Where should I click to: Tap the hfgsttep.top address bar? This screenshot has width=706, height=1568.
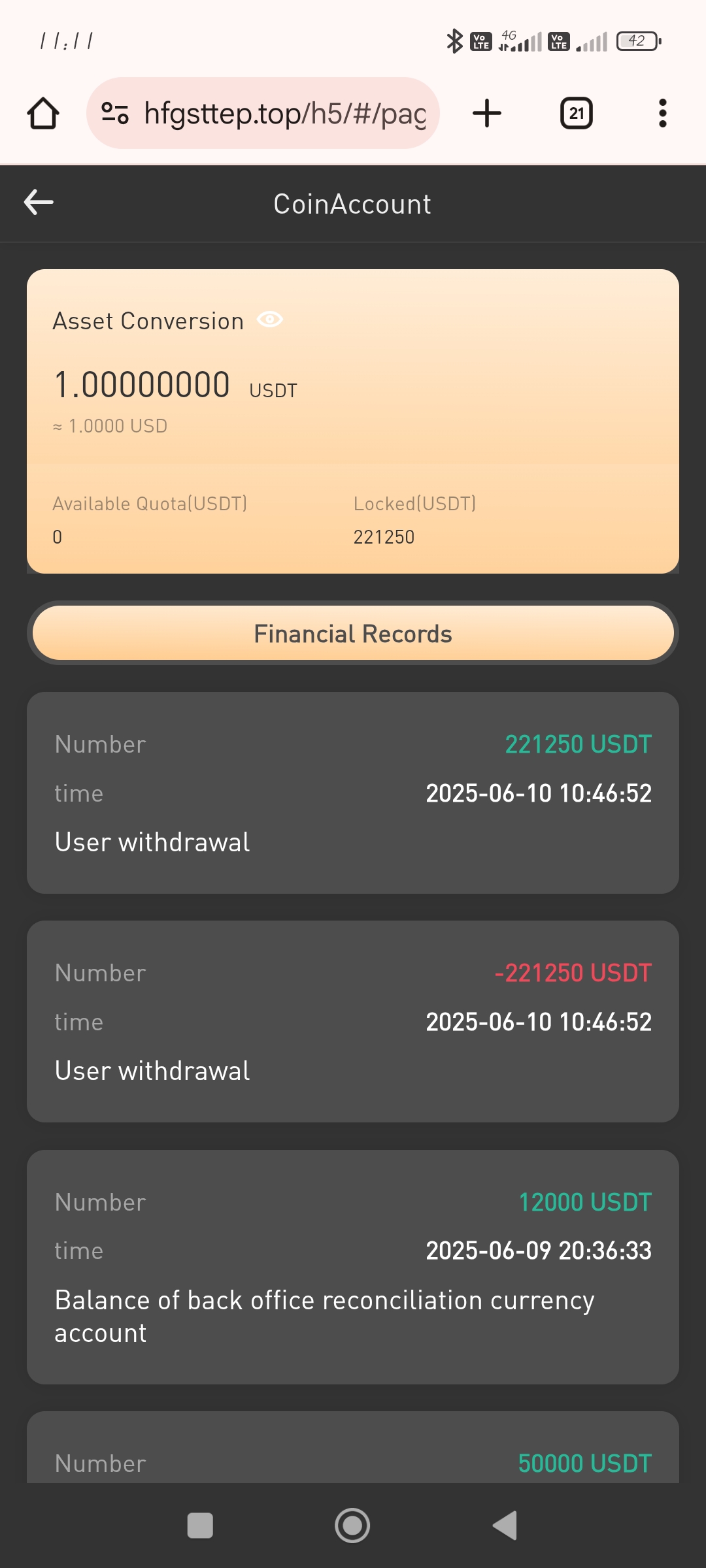[285, 114]
